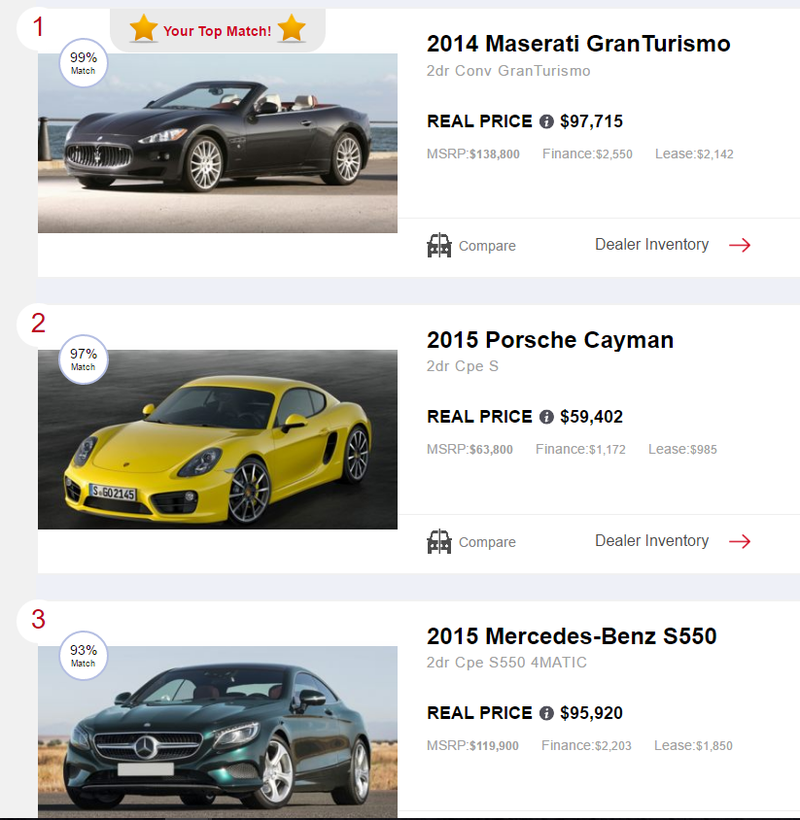
Task: Show Real Price info for the Porsche Cayman
Action: coord(546,417)
